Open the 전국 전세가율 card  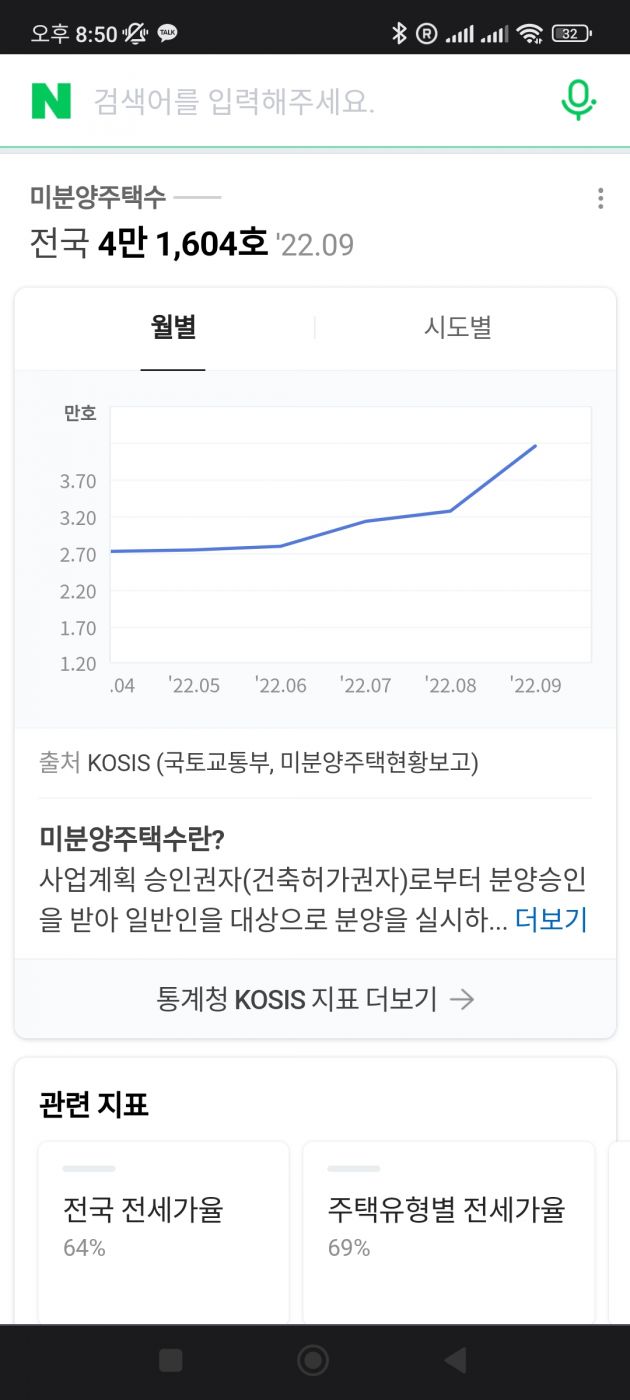tap(163, 1230)
